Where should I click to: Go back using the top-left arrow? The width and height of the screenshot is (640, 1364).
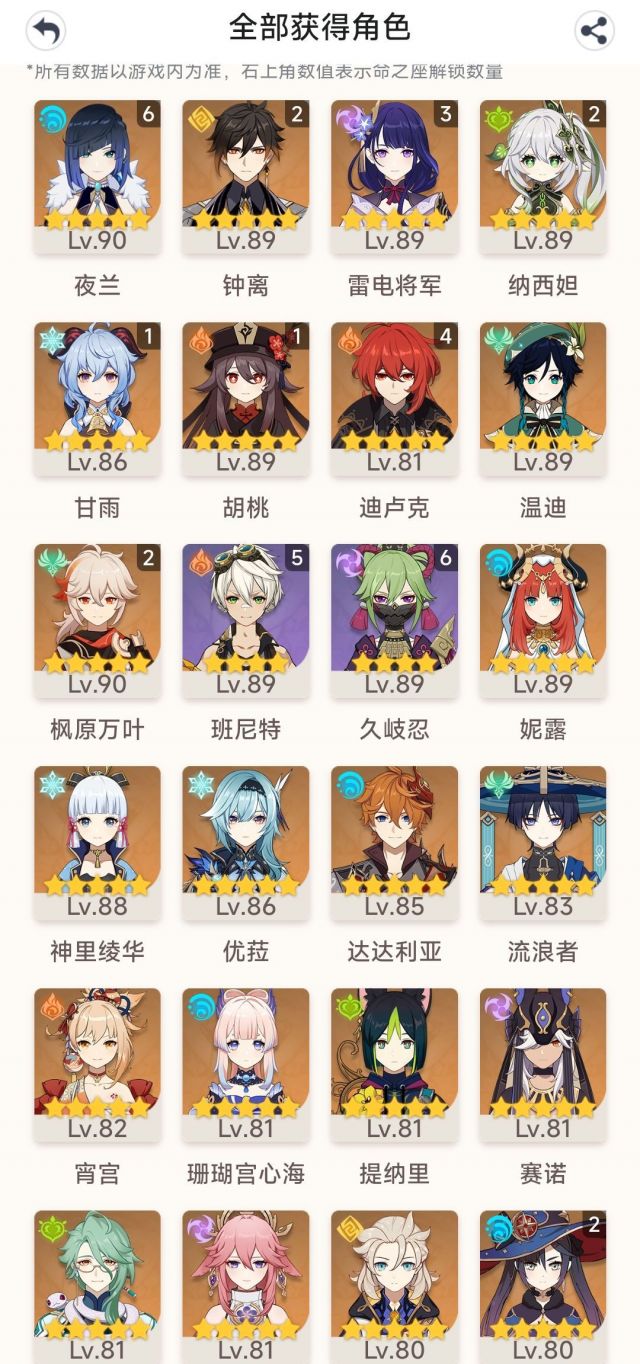point(45,30)
